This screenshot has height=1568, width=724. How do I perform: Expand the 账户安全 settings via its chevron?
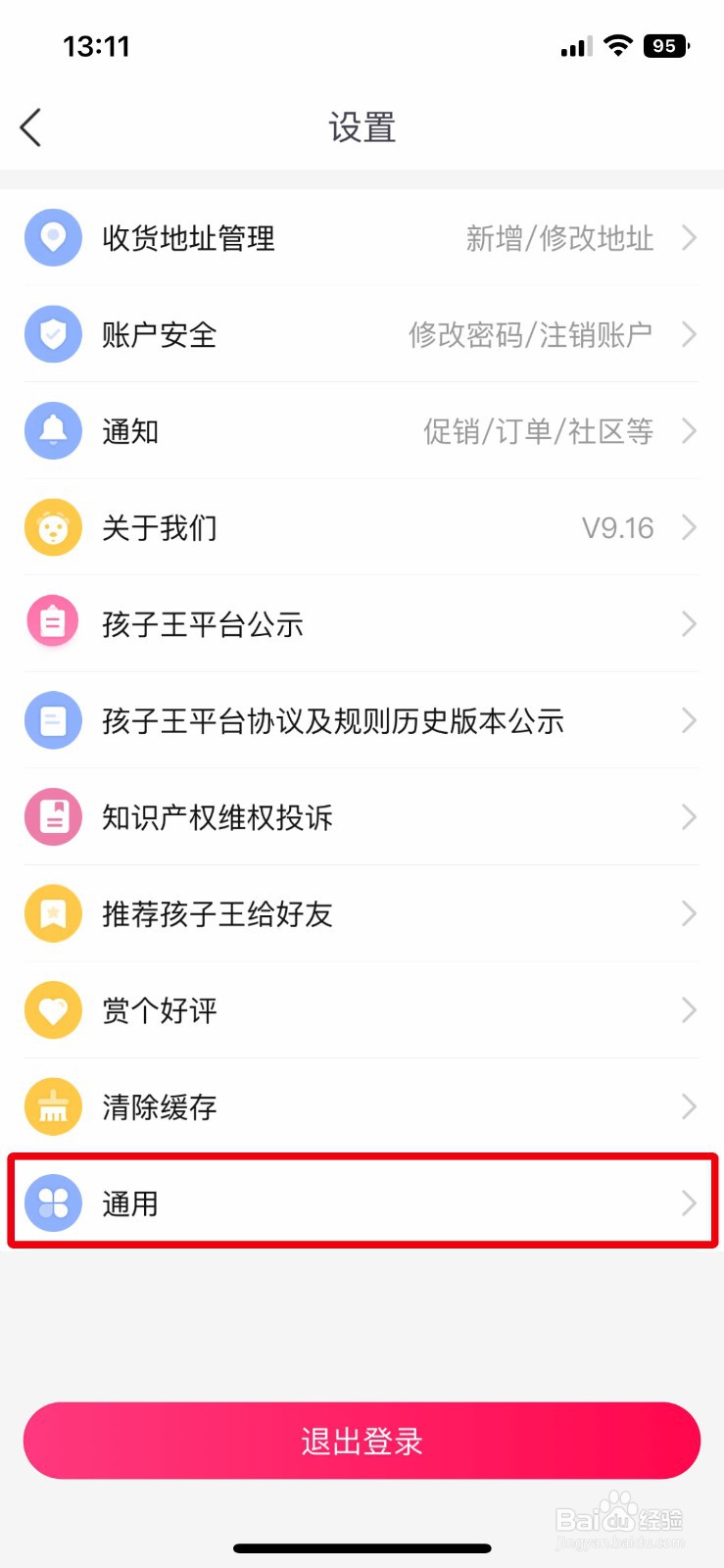coord(689,334)
